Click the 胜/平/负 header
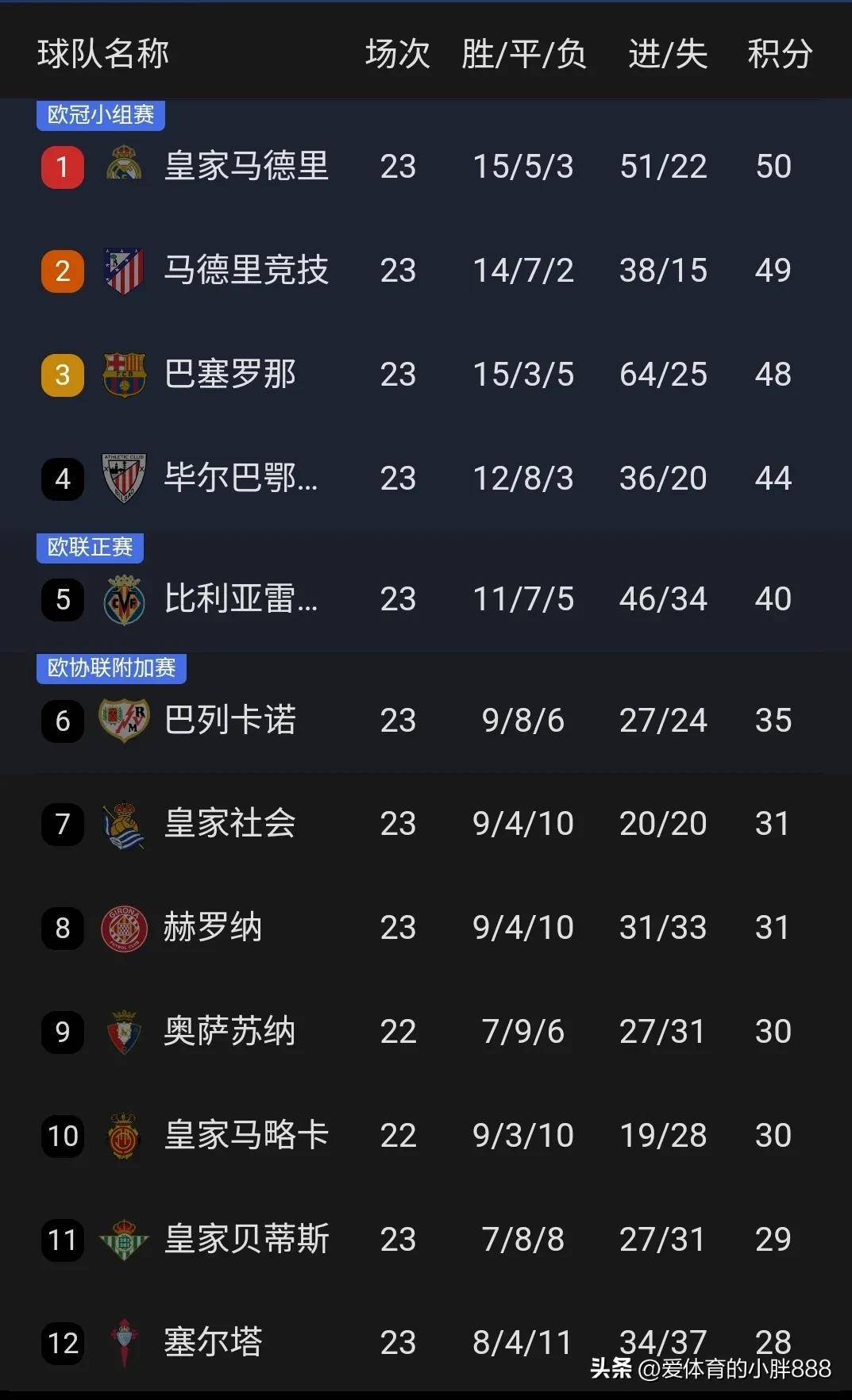852x1400 pixels. coord(522,53)
